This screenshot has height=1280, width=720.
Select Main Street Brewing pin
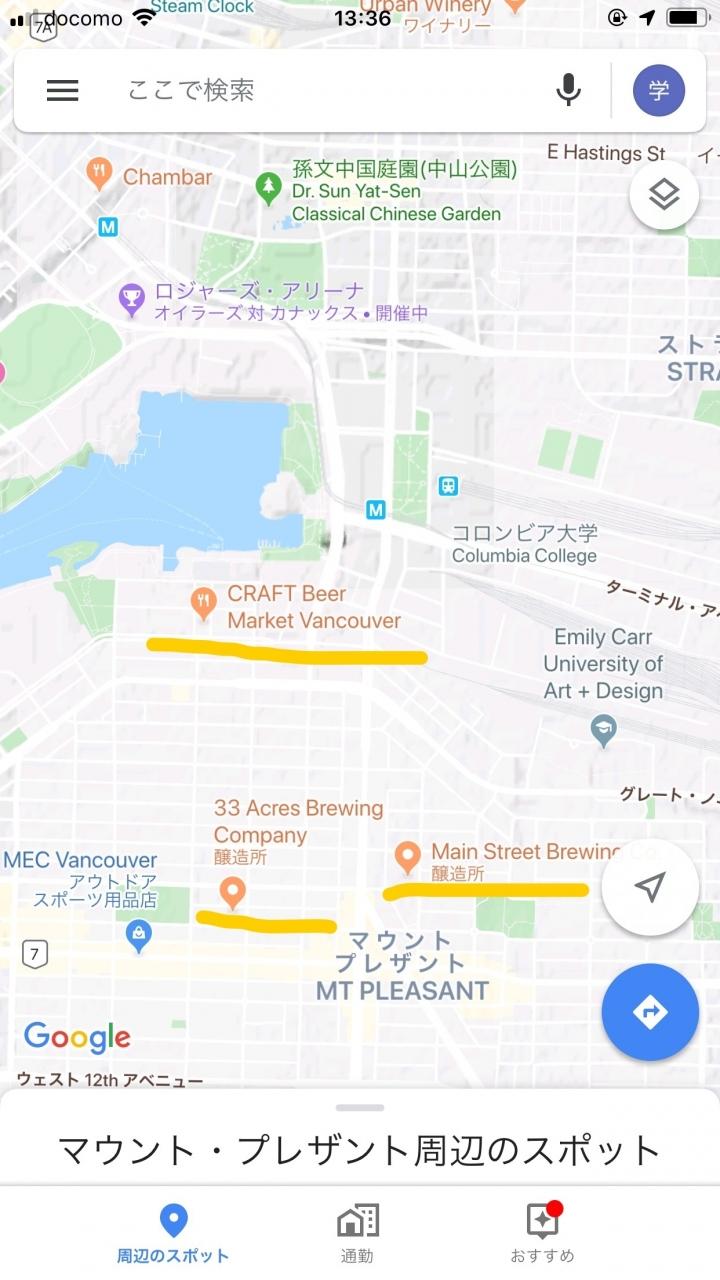point(407,856)
